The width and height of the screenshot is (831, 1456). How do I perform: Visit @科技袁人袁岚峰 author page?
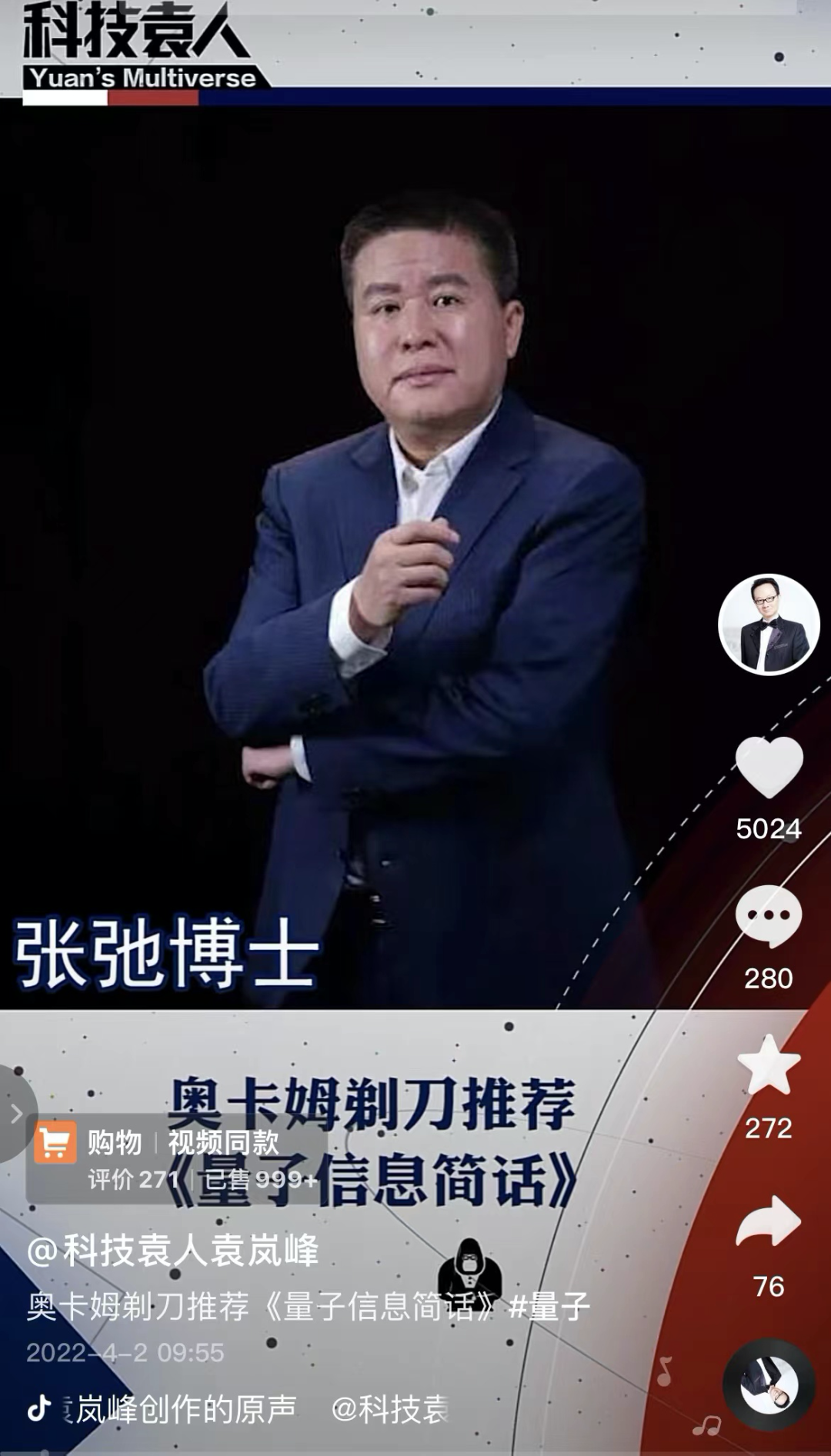pos(172,1251)
